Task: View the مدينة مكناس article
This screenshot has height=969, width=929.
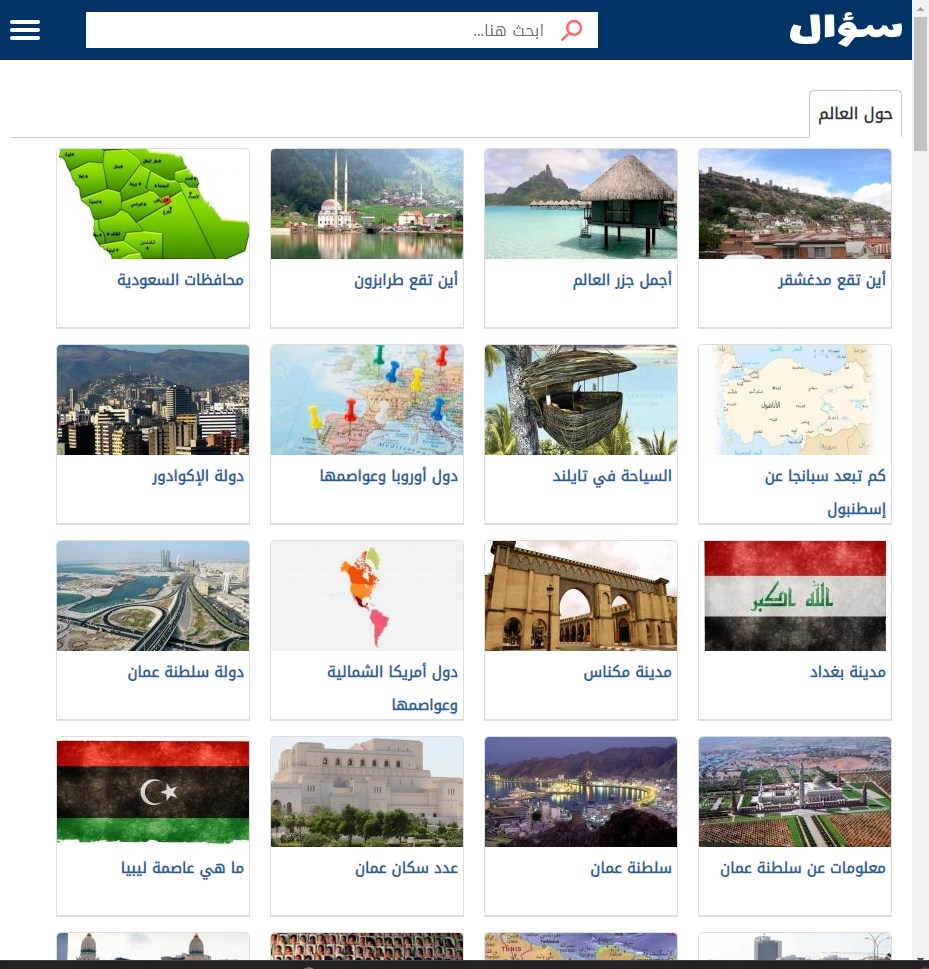Action: (x=580, y=629)
